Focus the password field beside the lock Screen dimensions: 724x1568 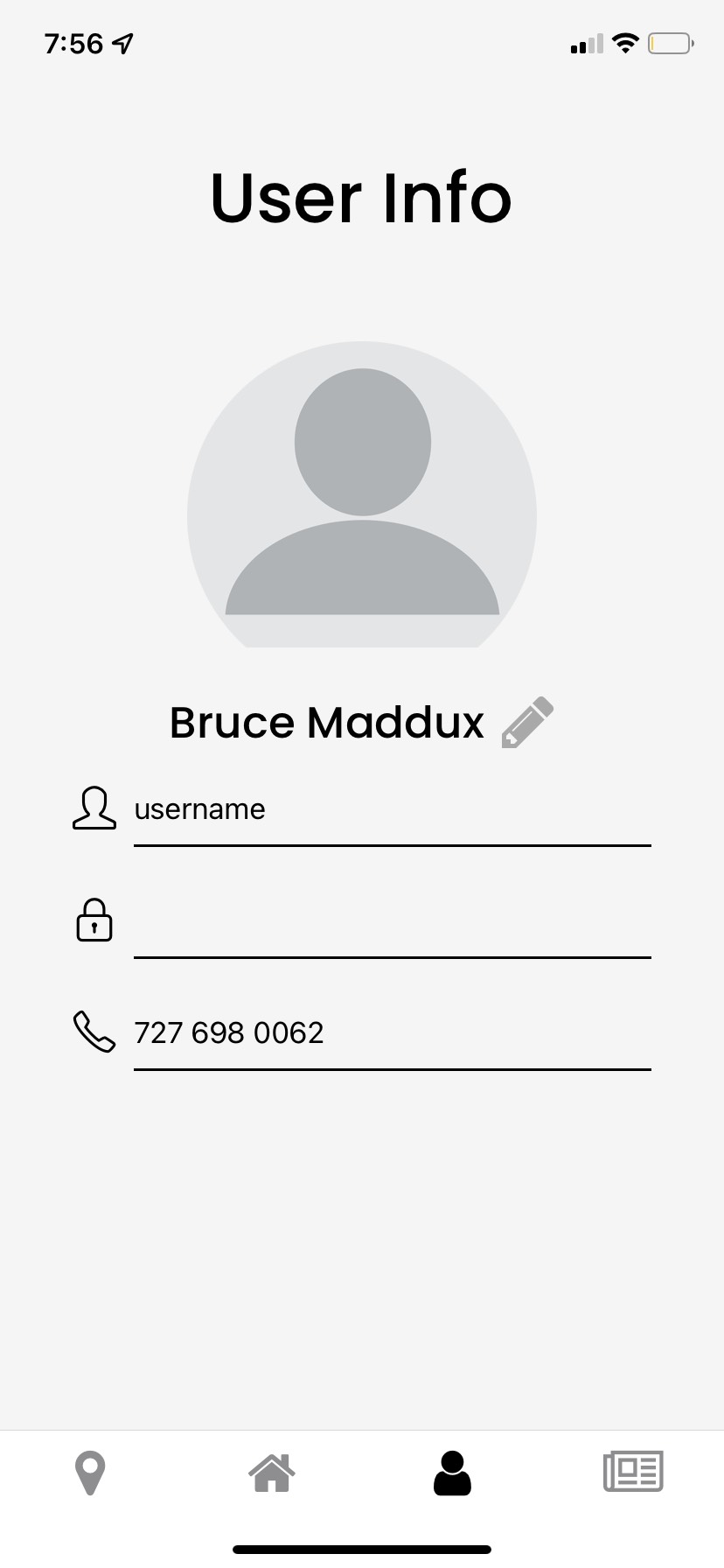(x=392, y=922)
